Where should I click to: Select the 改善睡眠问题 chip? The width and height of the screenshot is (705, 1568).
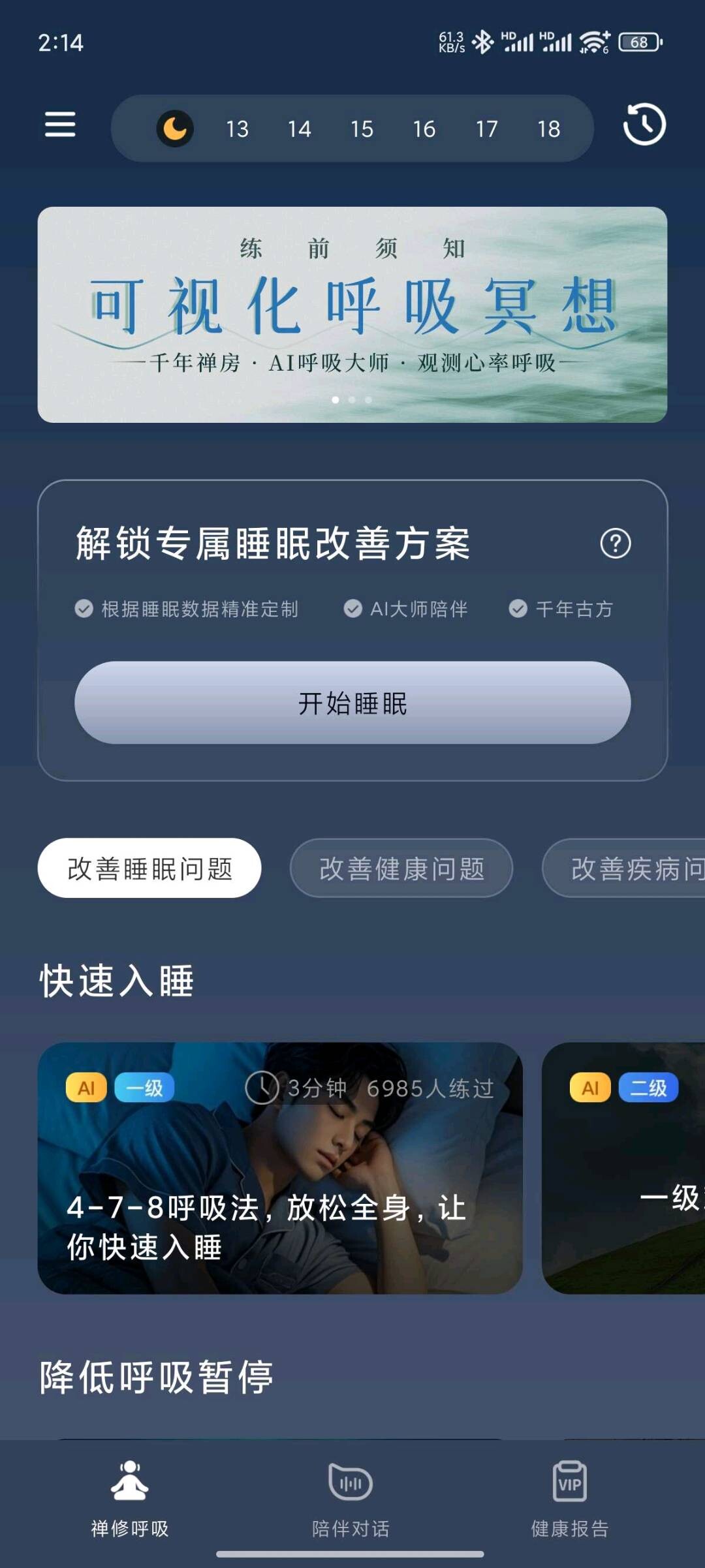pos(149,869)
